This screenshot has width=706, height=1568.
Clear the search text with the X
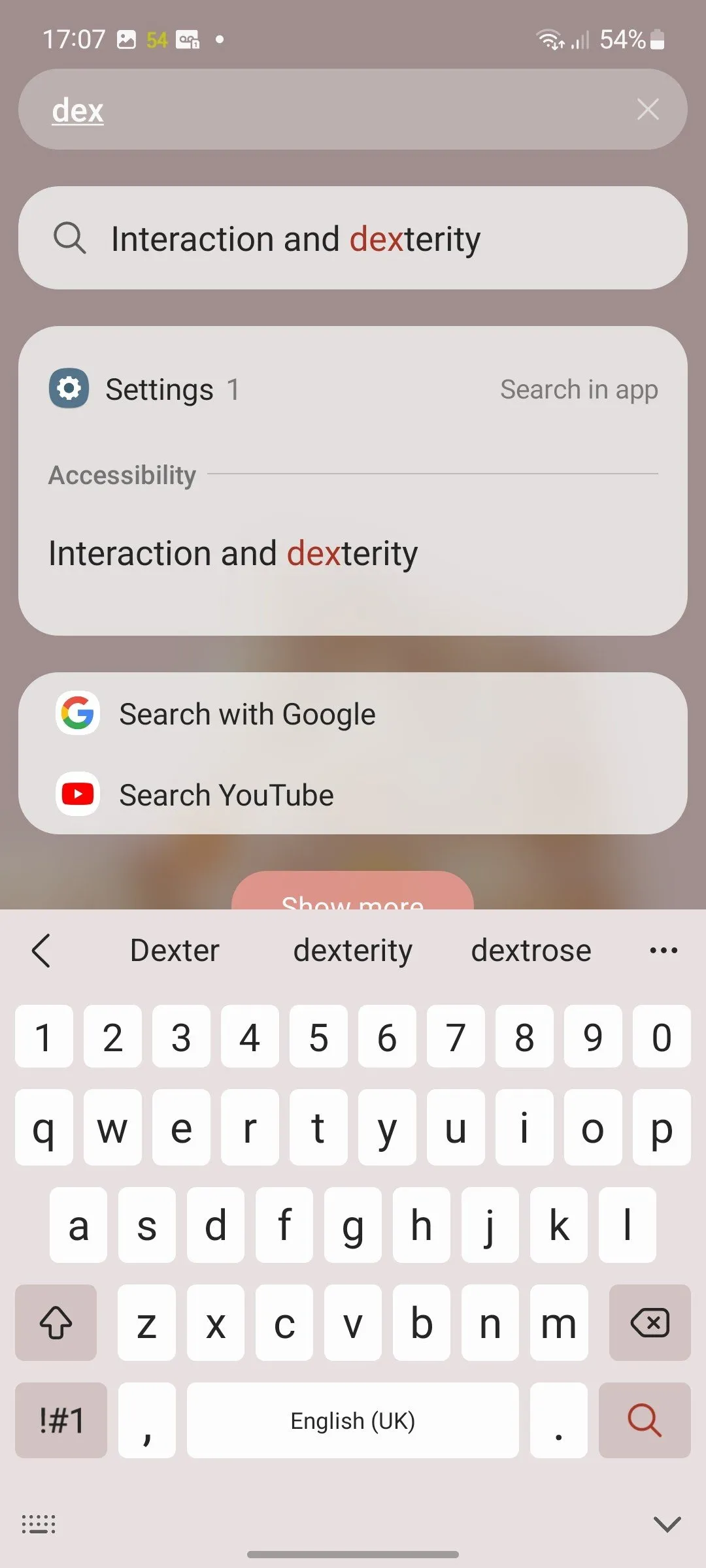tap(647, 110)
